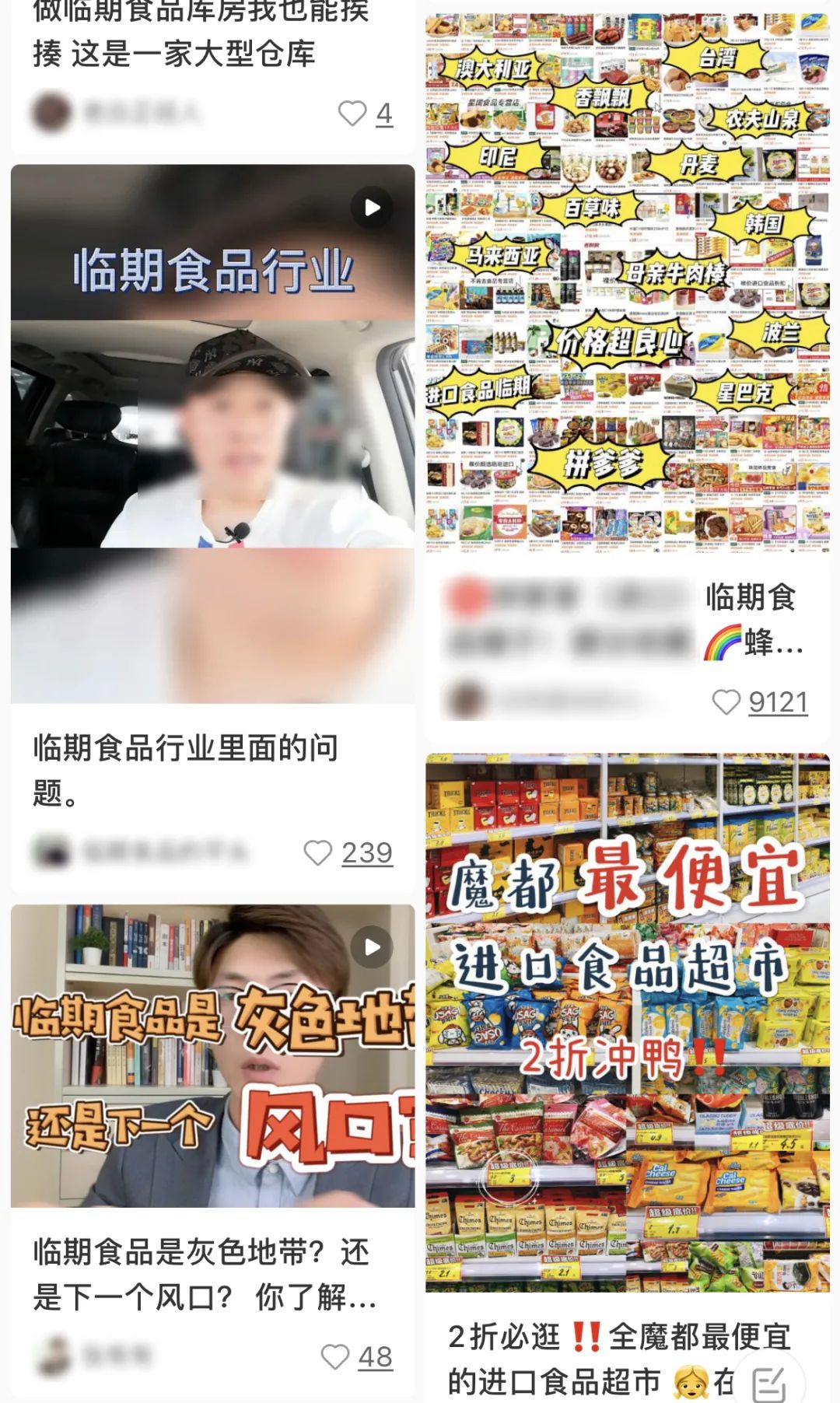
Task: Open the title 2折必逛全魔都最便宜
Action: (x=591, y=1358)
